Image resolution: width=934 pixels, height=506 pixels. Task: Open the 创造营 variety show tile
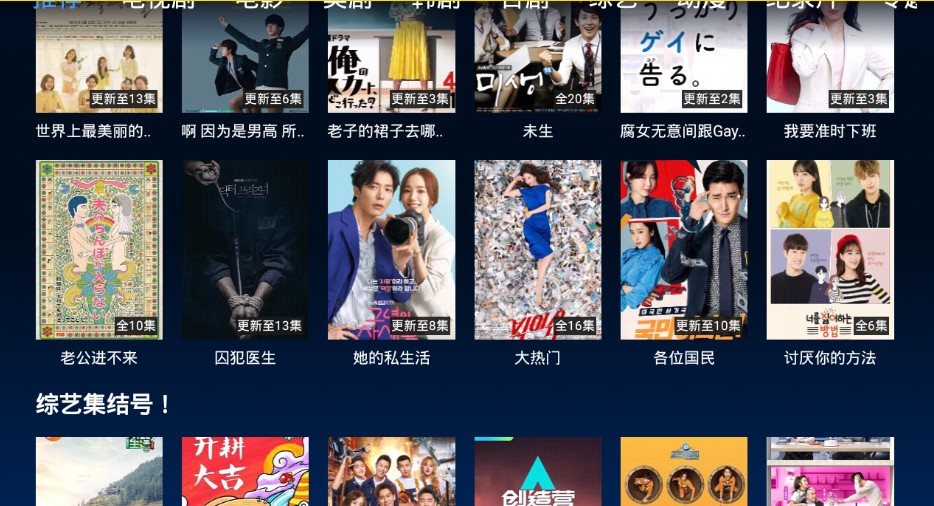point(537,473)
